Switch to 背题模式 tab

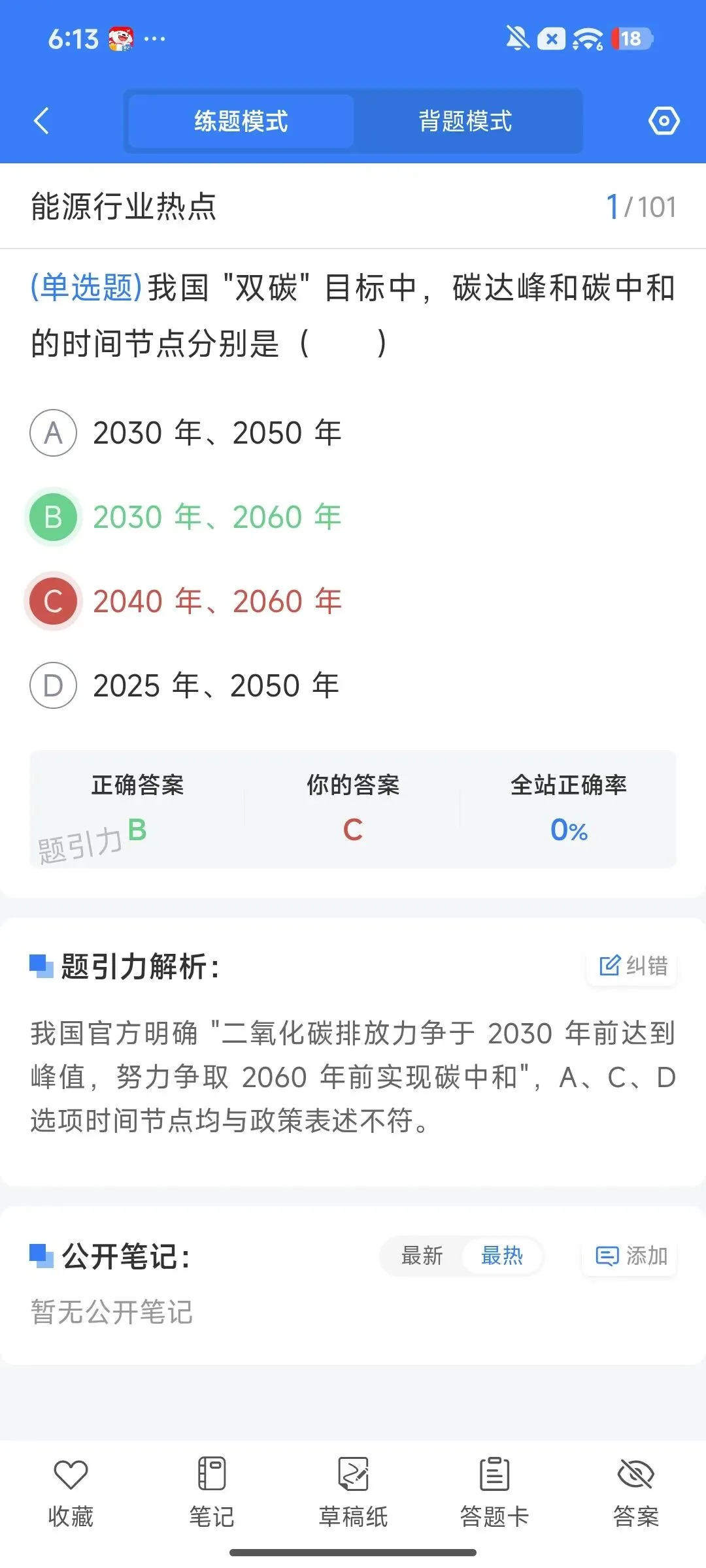pos(465,121)
